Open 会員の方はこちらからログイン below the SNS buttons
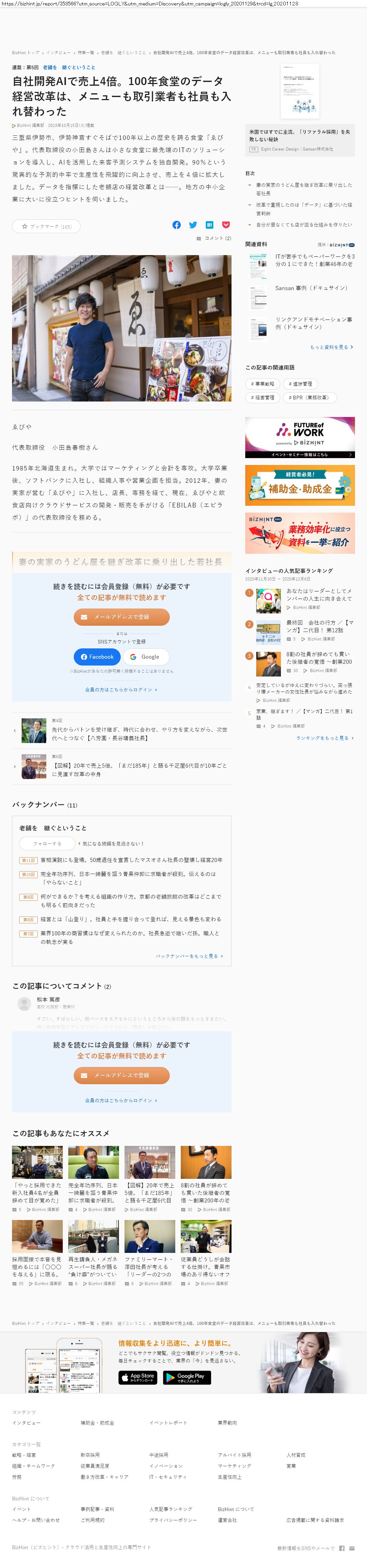 pyautogui.click(x=121, y=690)
